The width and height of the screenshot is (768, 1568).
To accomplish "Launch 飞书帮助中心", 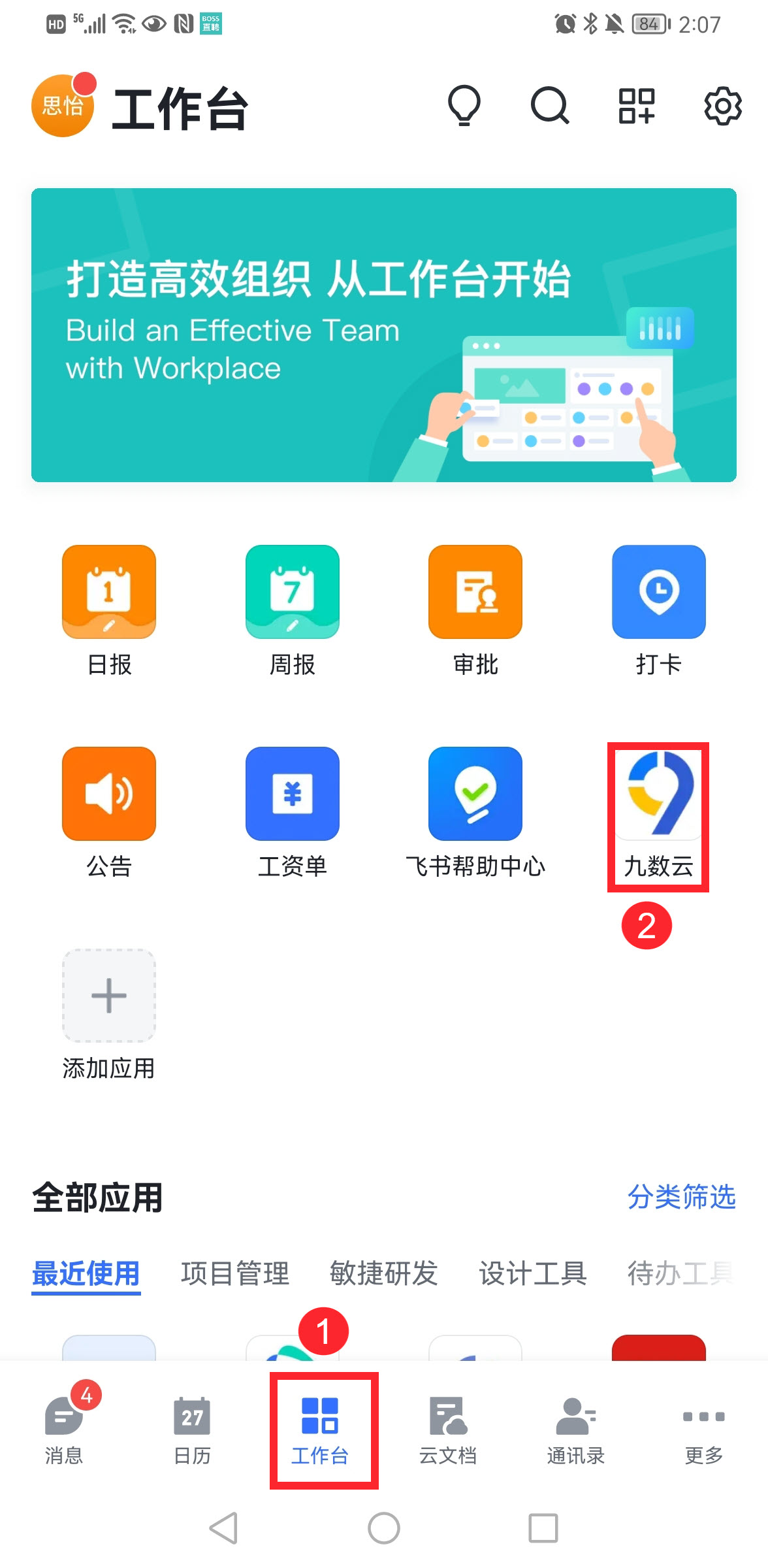I will coord(475,794).
